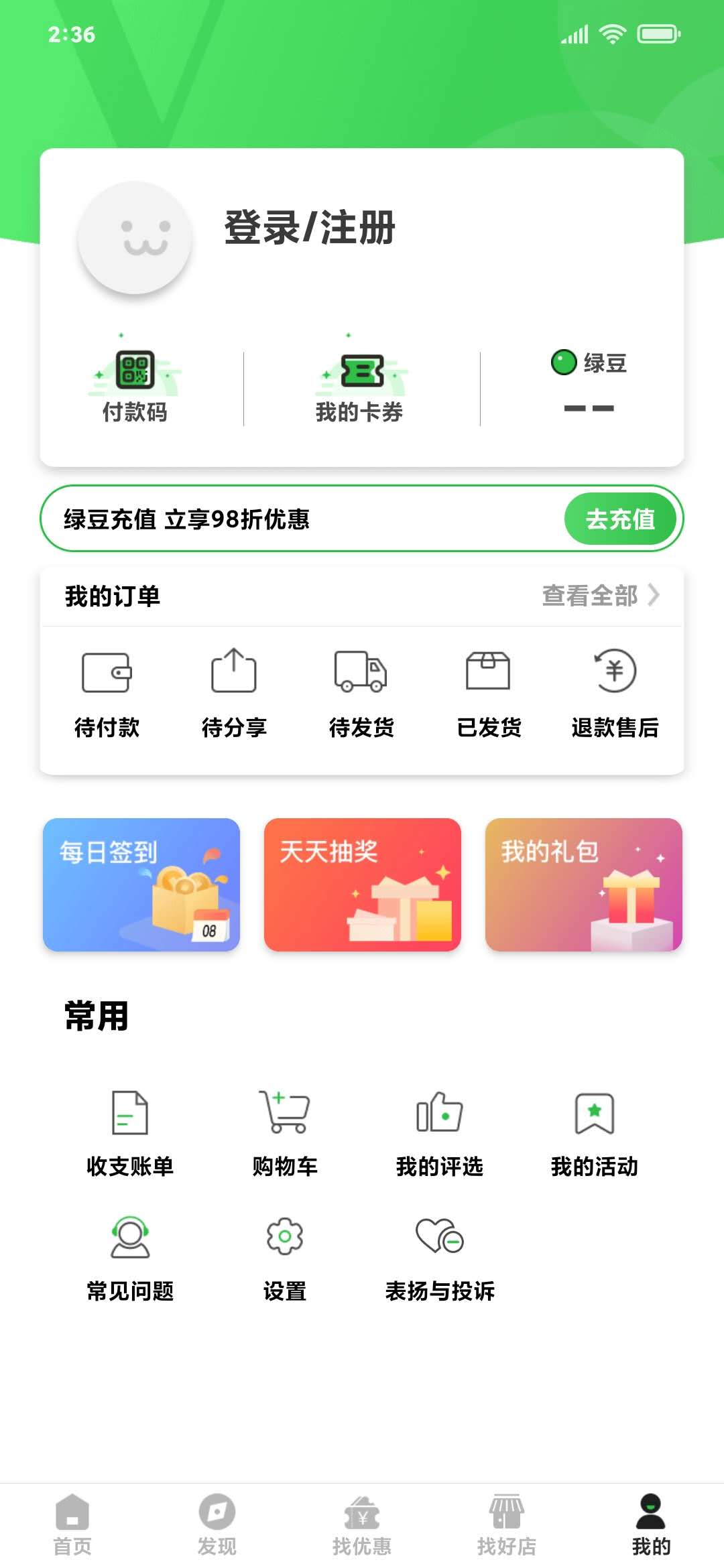Open the 我的礼包 gift card
Image resolution: width=724 pixels, height=1568 pixels.
(x=584, y=885)
